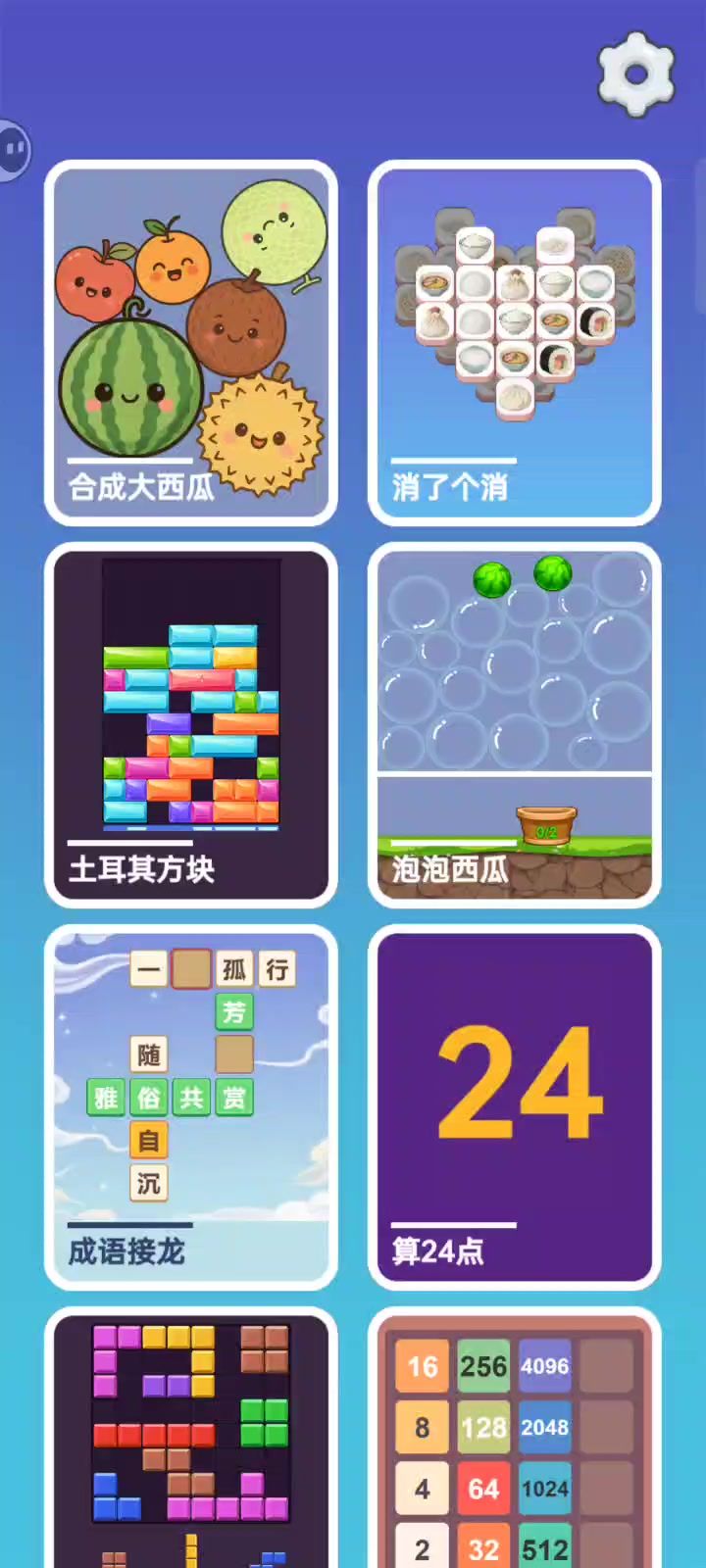This screenshot has height=1568, width=706.
Task: Tap the floating assistant face icon
Action: 13,150
